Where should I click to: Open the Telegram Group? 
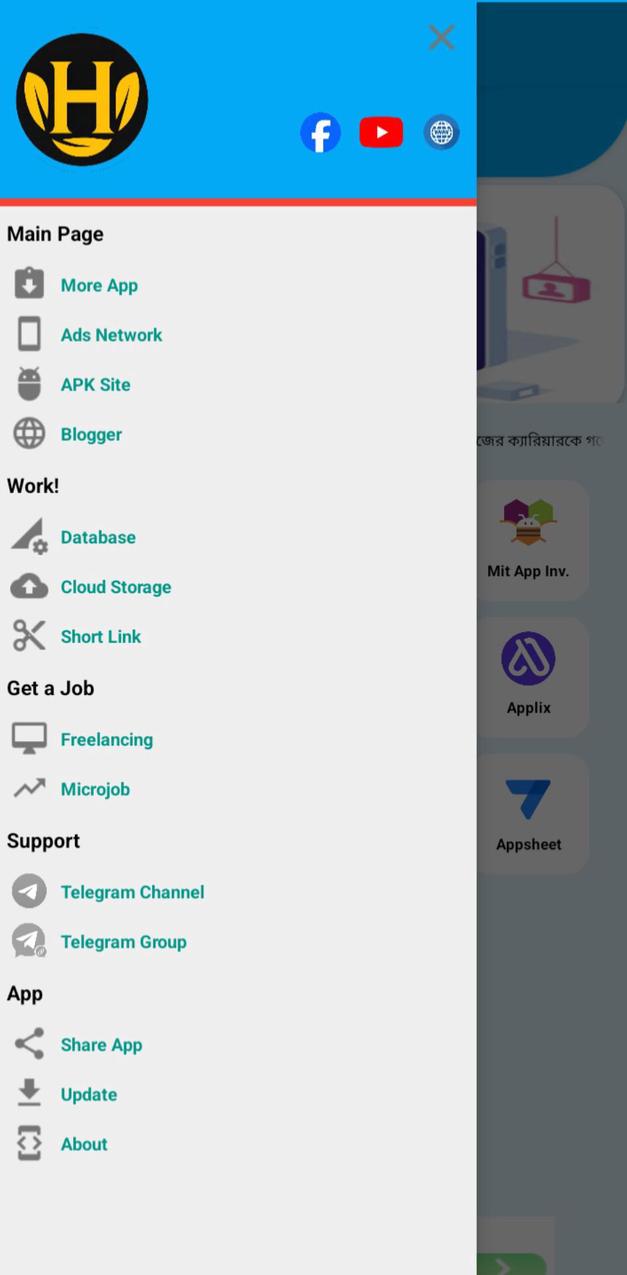click(x=123, y=942)
